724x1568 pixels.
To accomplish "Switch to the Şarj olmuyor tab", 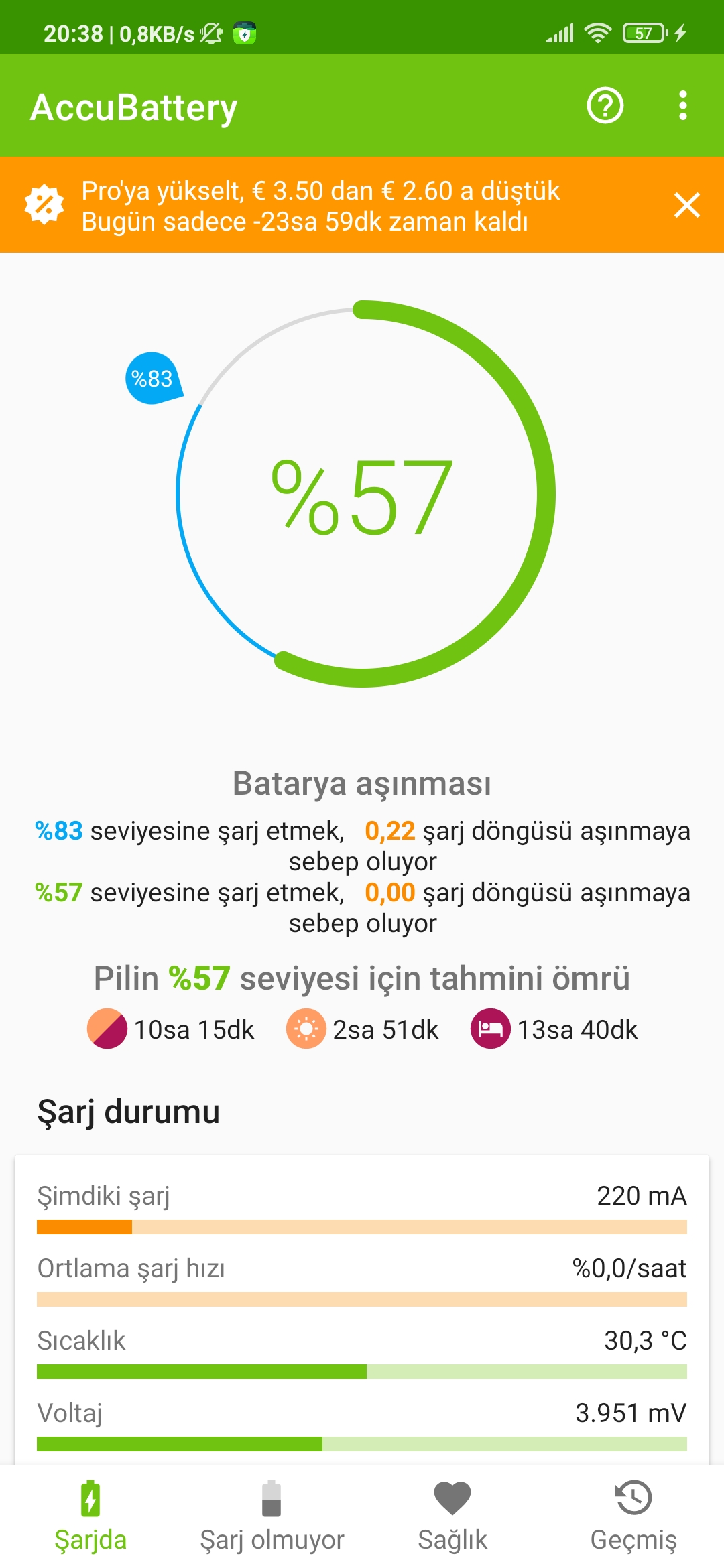I will click(x=271, y=1517).
